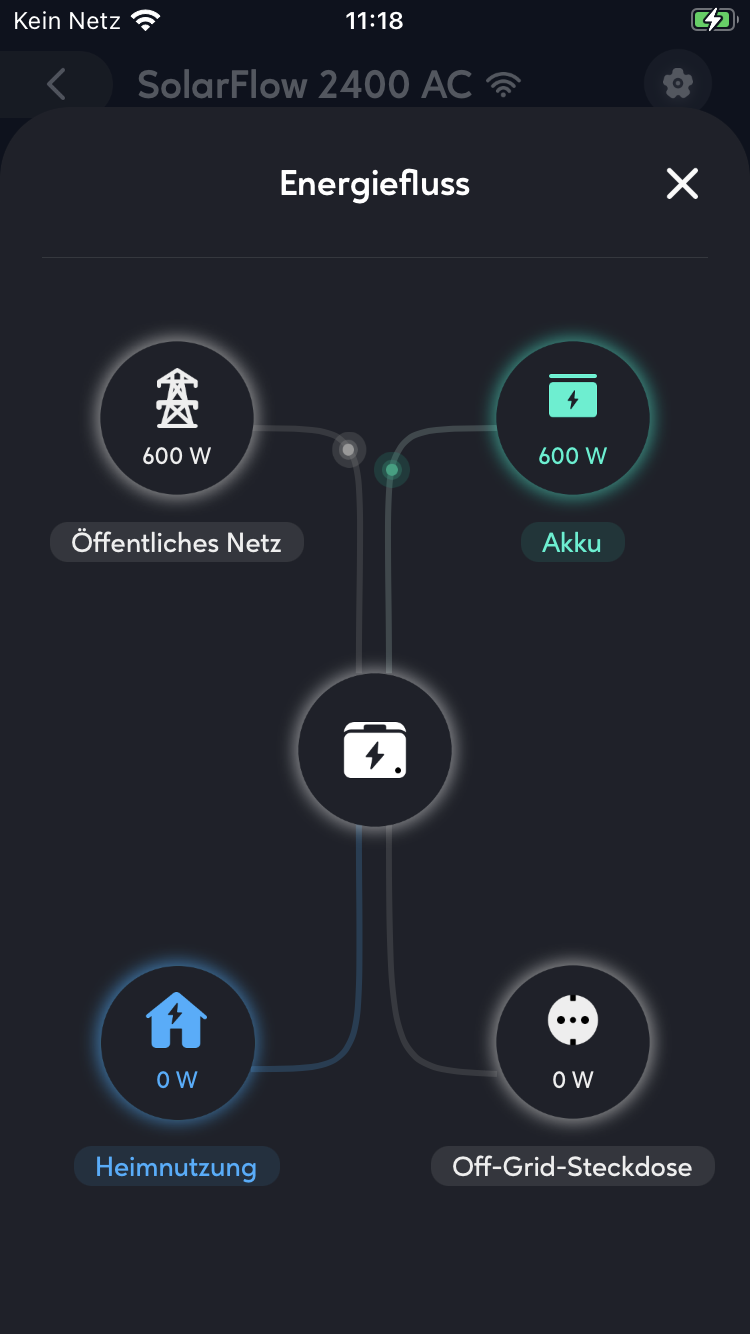Tap the Off-Grid-Steckdose socket node
Viewport: 750px width, 1334px height.
(573, 1042)
